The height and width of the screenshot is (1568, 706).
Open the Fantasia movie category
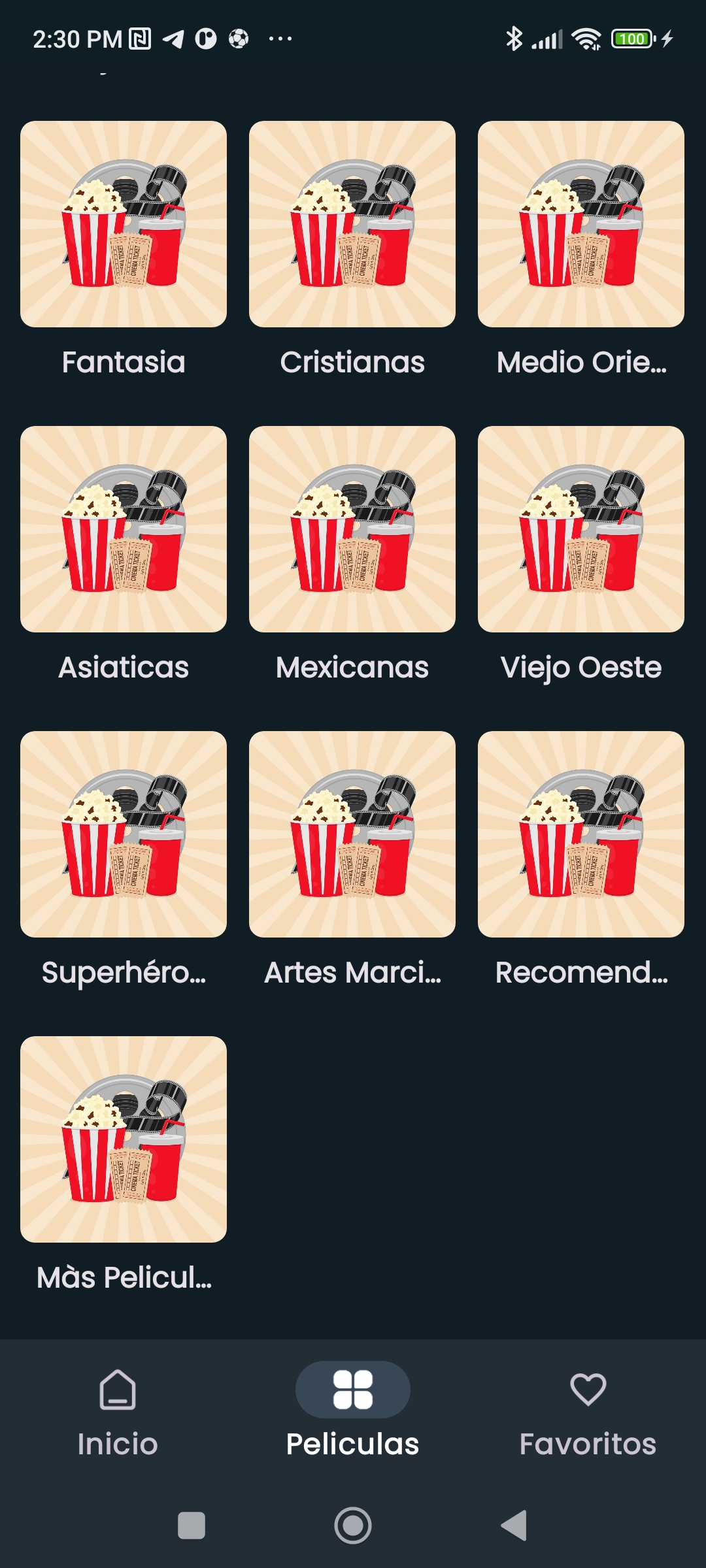(122, 223)
